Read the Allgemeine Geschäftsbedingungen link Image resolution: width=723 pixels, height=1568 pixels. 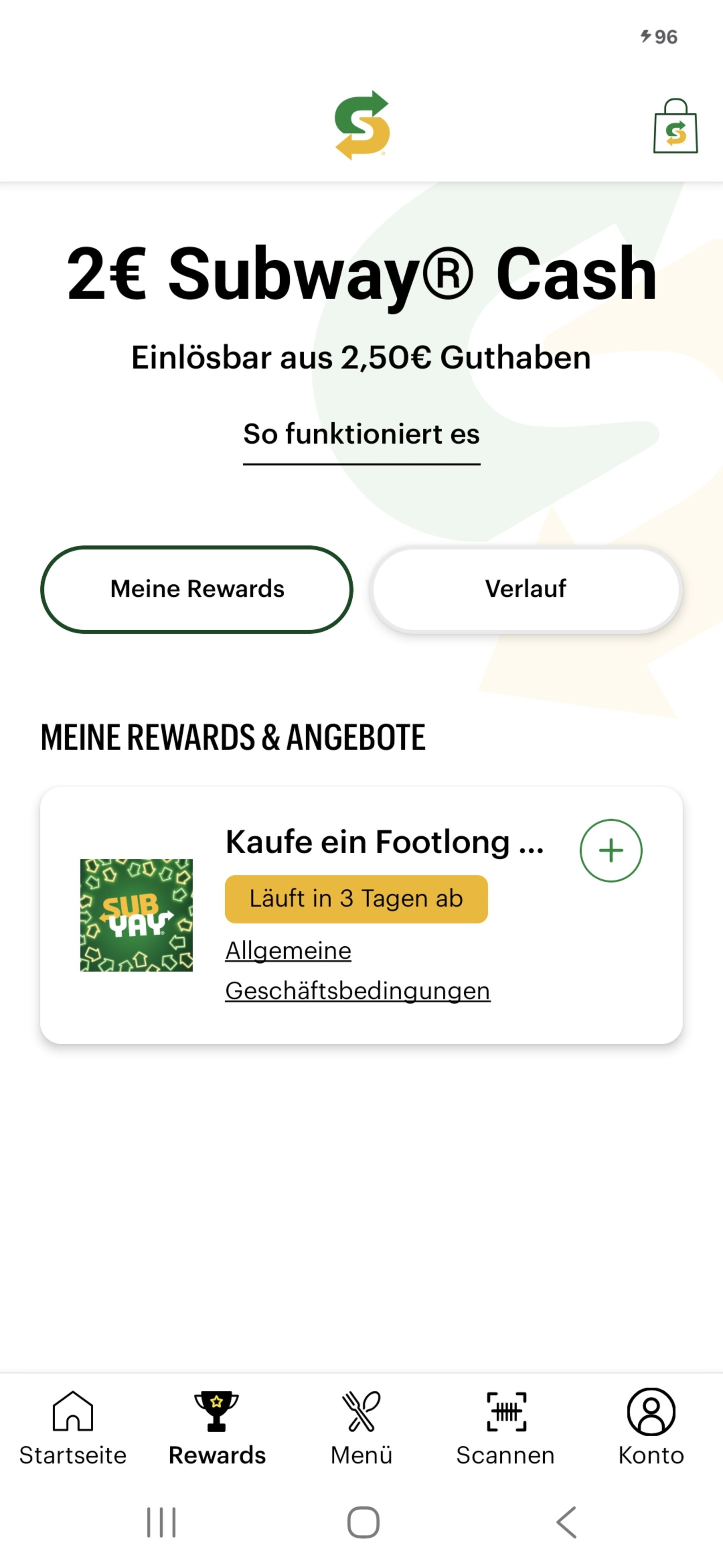(x=358, y=970)
